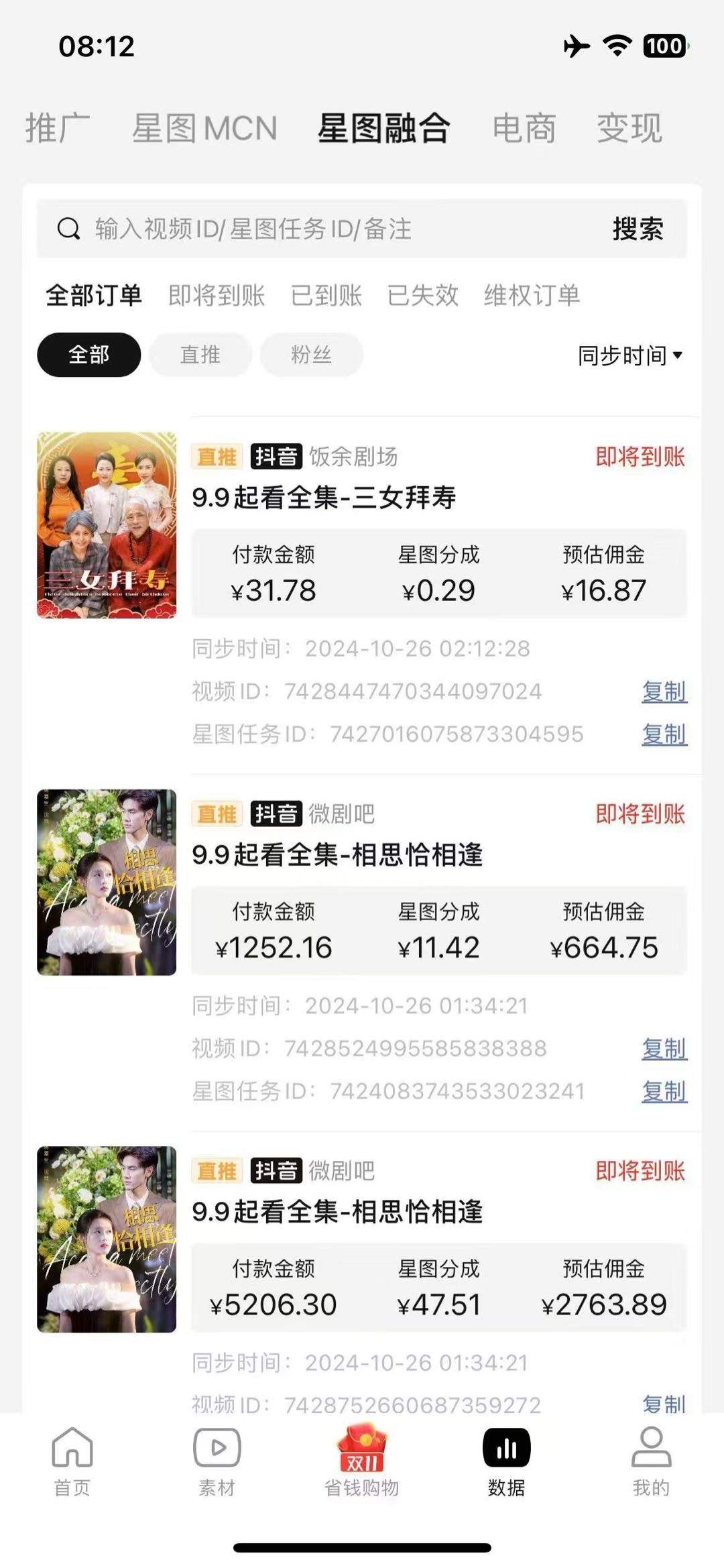724x1568 pixels.
Task: Go to the 变现 tab
Action: coord(629,128)
